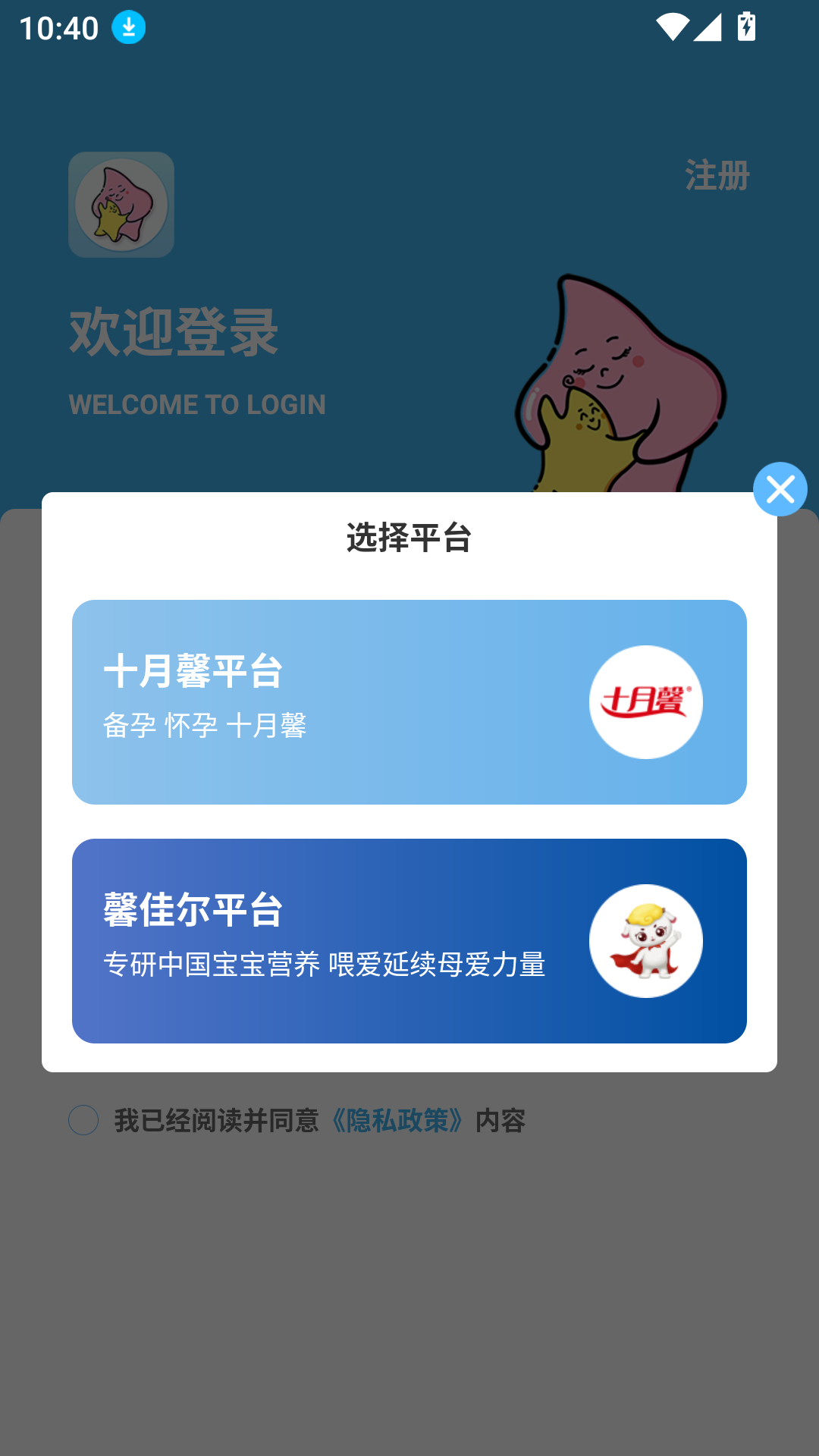Tap the app logo avatar near 欢迎登录

click(121, 204)
